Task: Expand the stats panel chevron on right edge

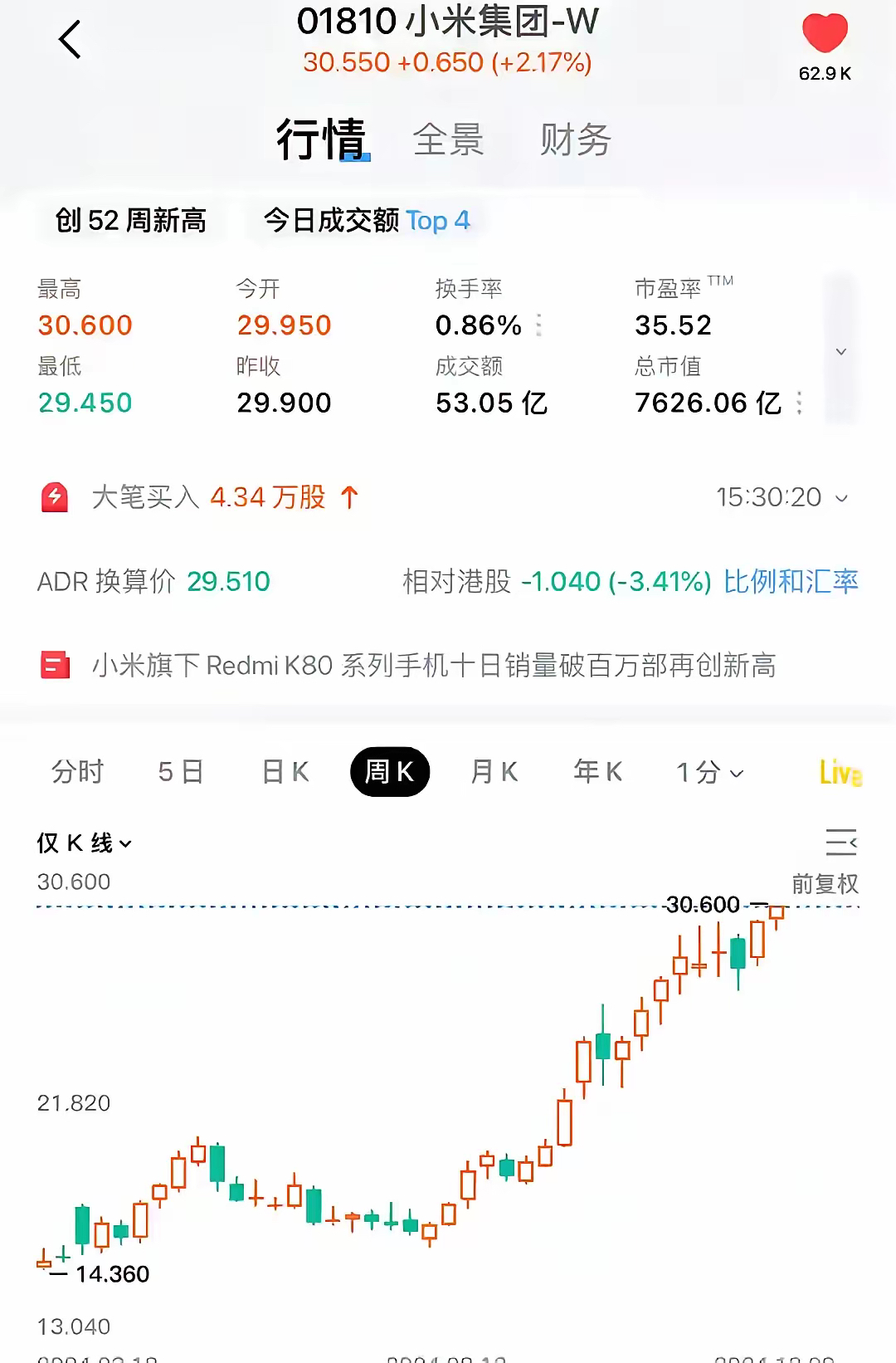Action: pyautogui.click(x=840, y=352)
